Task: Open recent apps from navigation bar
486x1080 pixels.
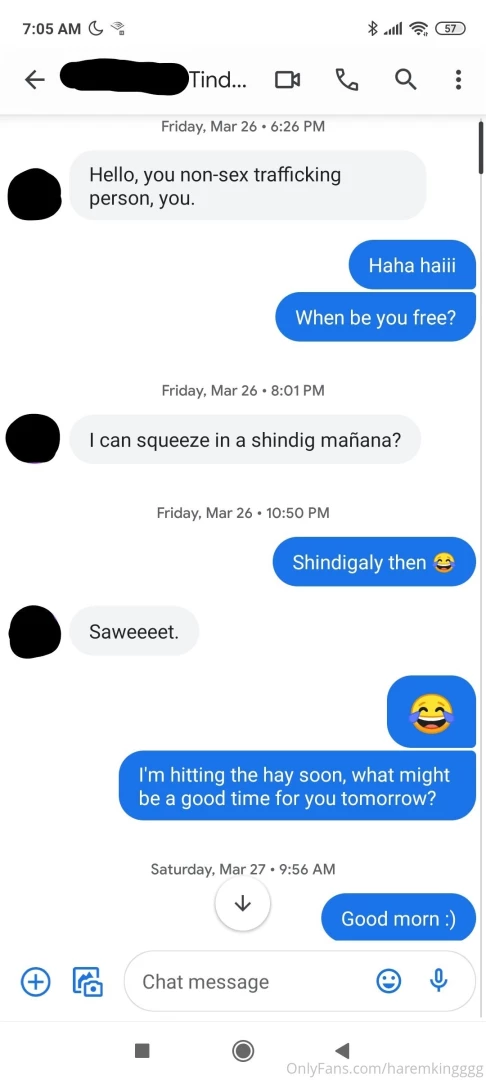Action: click(142, 1050)
